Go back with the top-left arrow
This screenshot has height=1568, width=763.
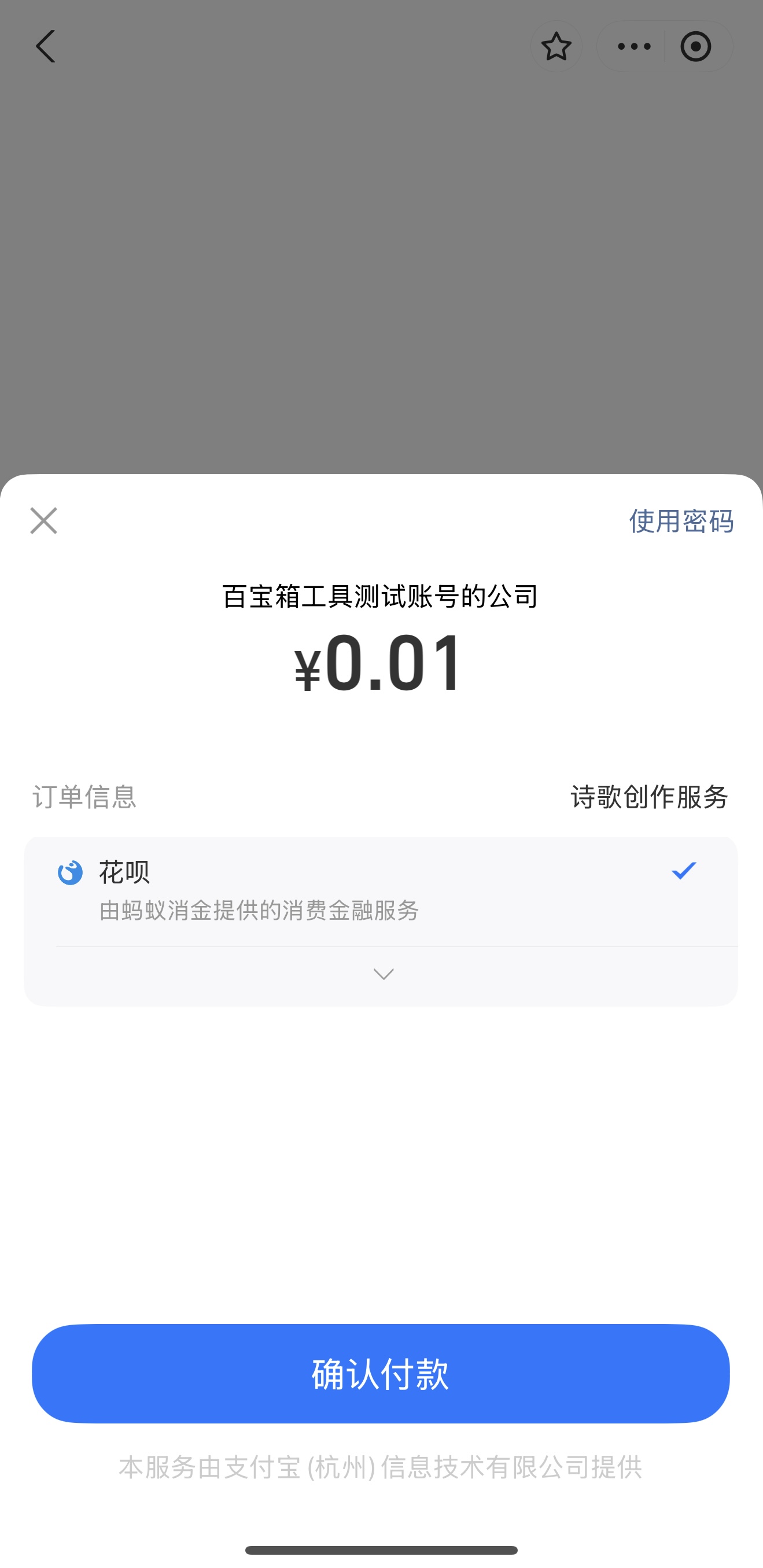coord(46,46)
